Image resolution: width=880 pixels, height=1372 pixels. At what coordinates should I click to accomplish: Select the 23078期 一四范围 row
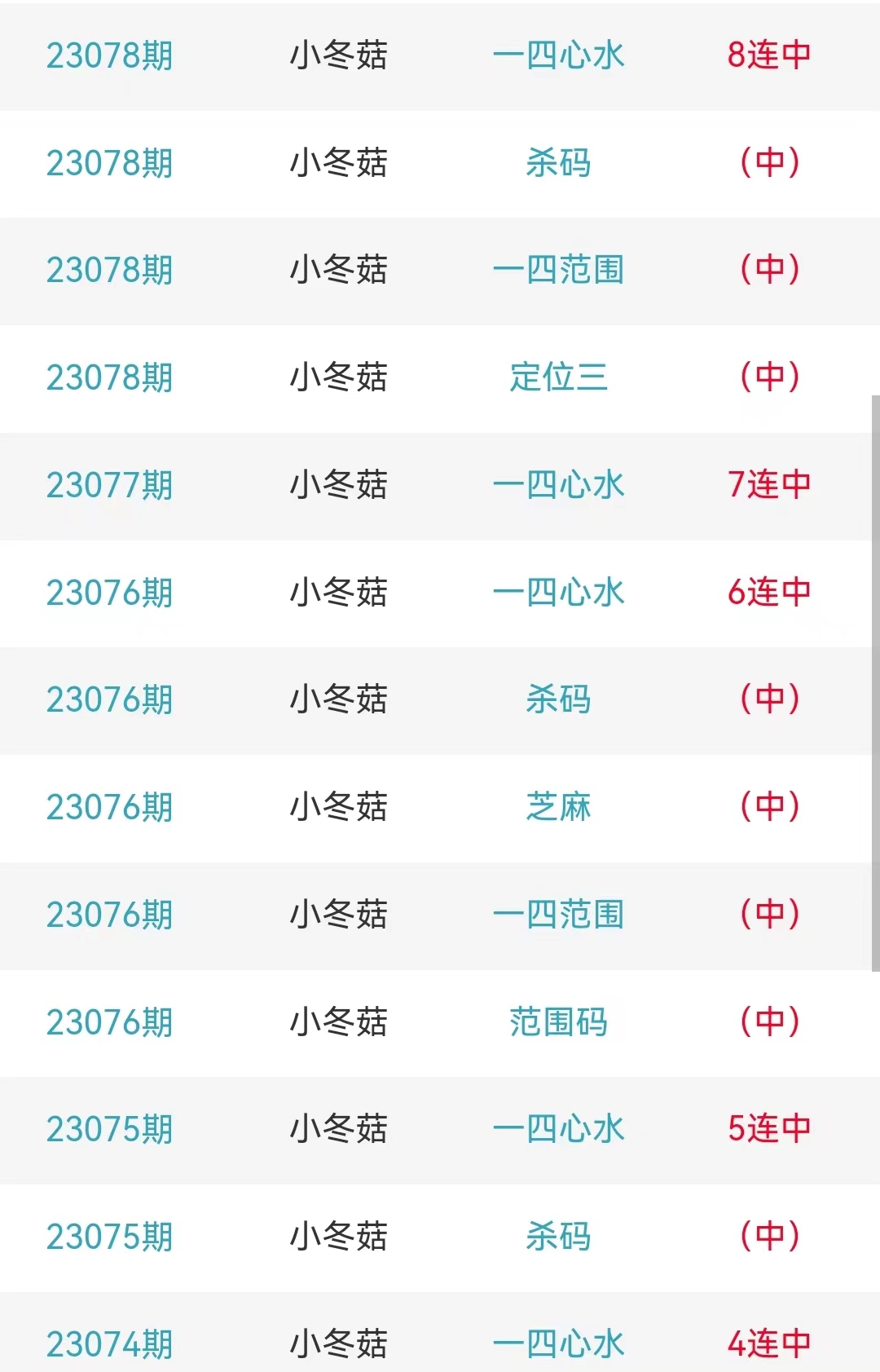tap(558, 270)
